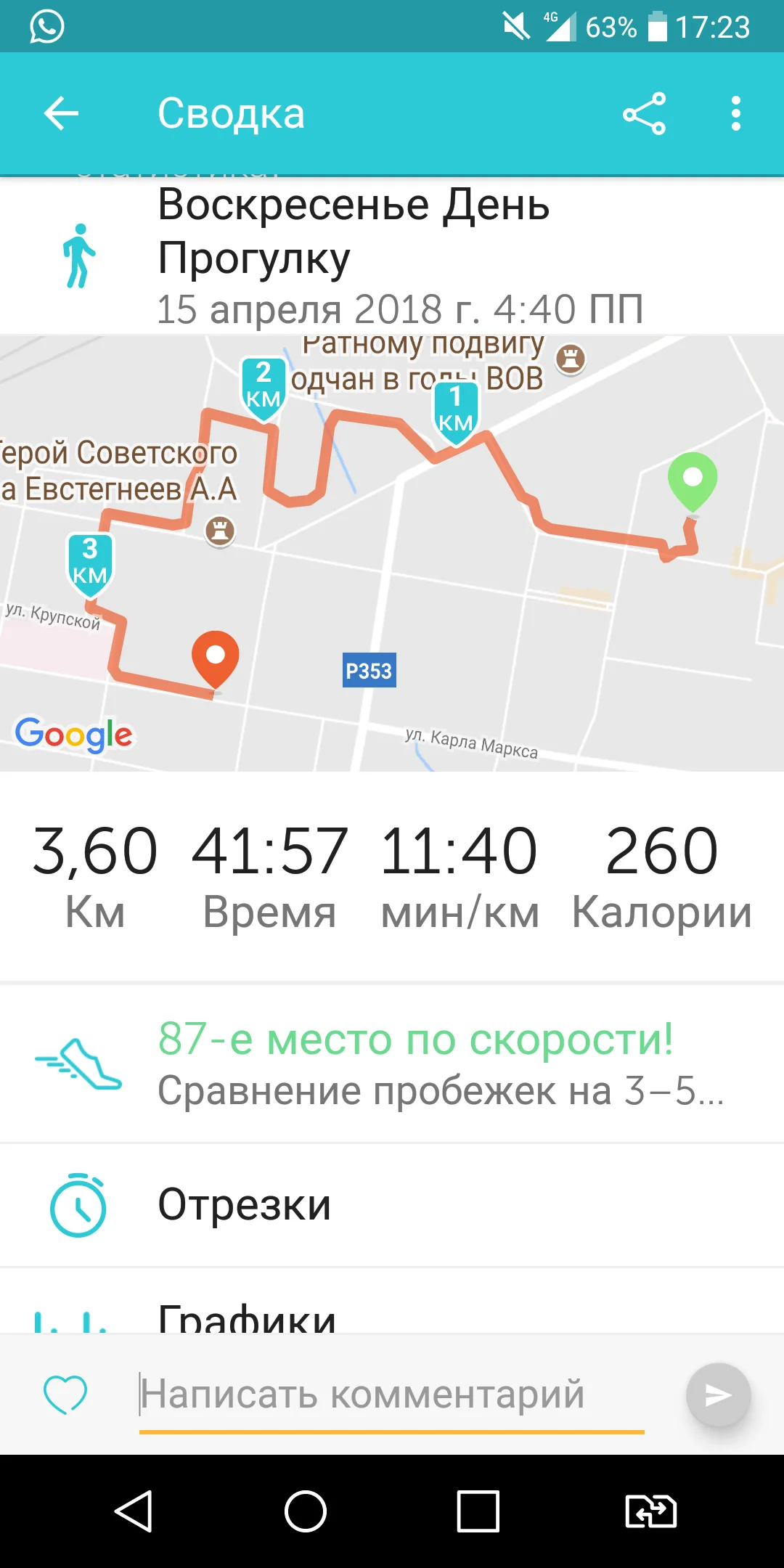This screenshot has height=1568, width=784.
Task: Open the three-dot overflow menu
Action: (x=736, y=114)
